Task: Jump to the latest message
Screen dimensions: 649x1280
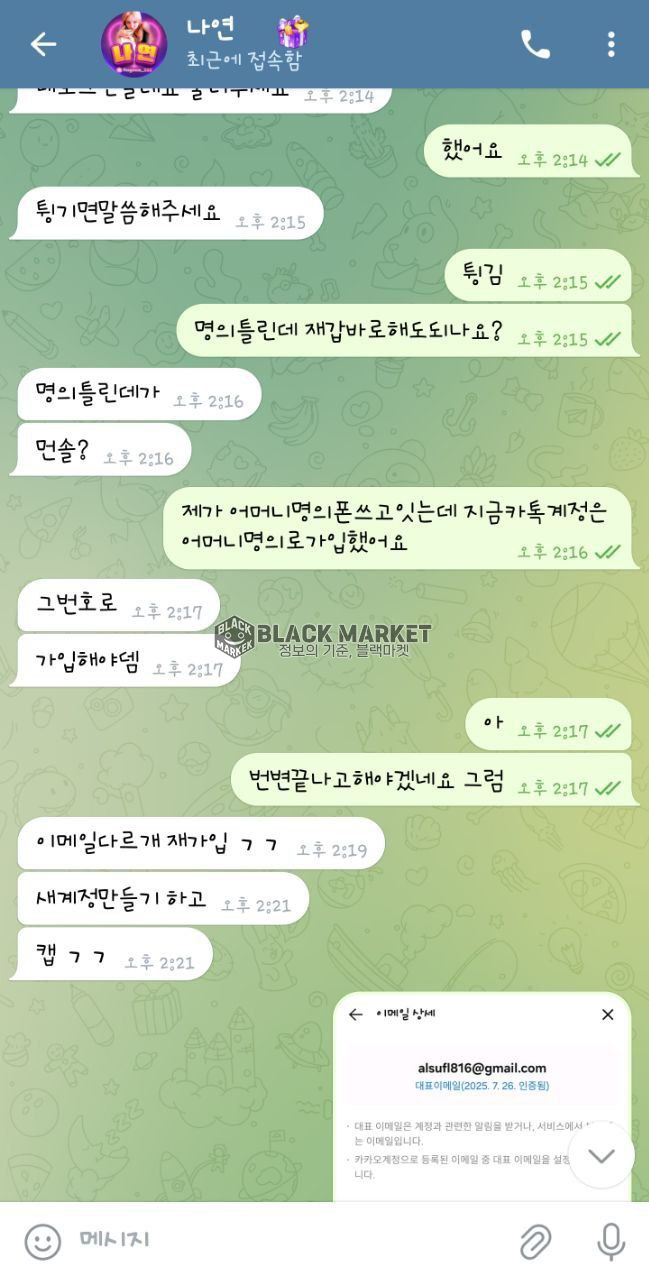Action: pos(601,1156)
